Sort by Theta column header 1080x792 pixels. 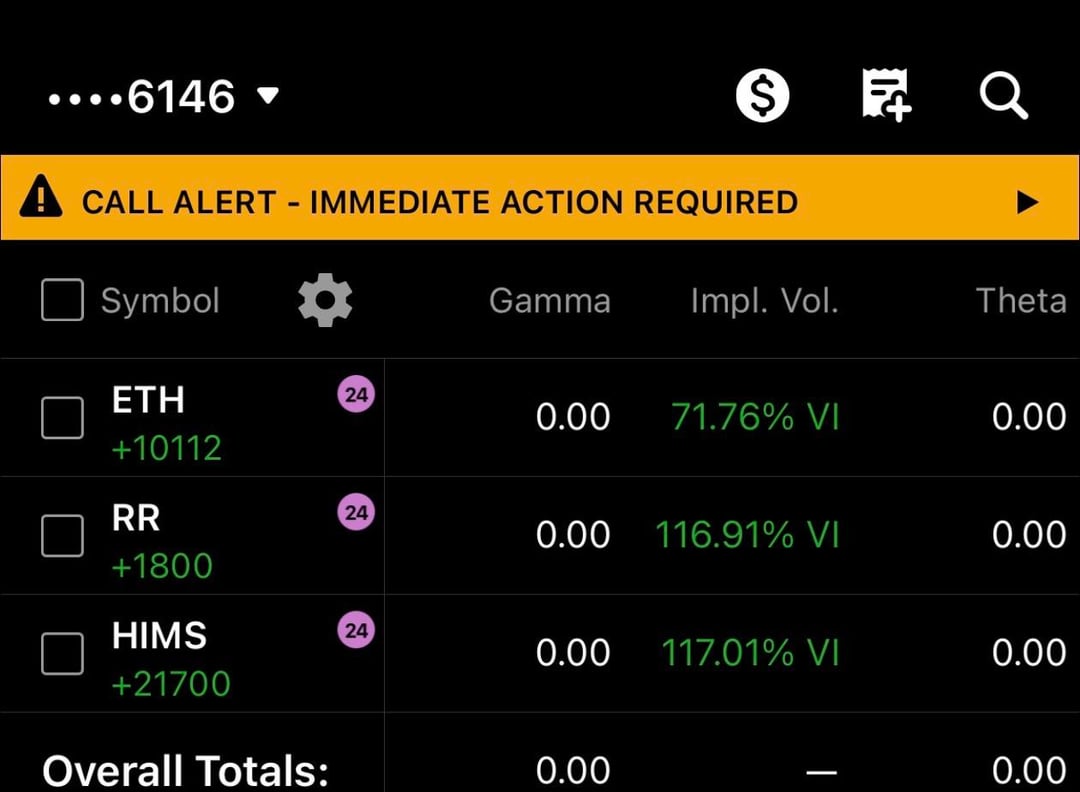pyautogui.click(x=1020, y=301)
